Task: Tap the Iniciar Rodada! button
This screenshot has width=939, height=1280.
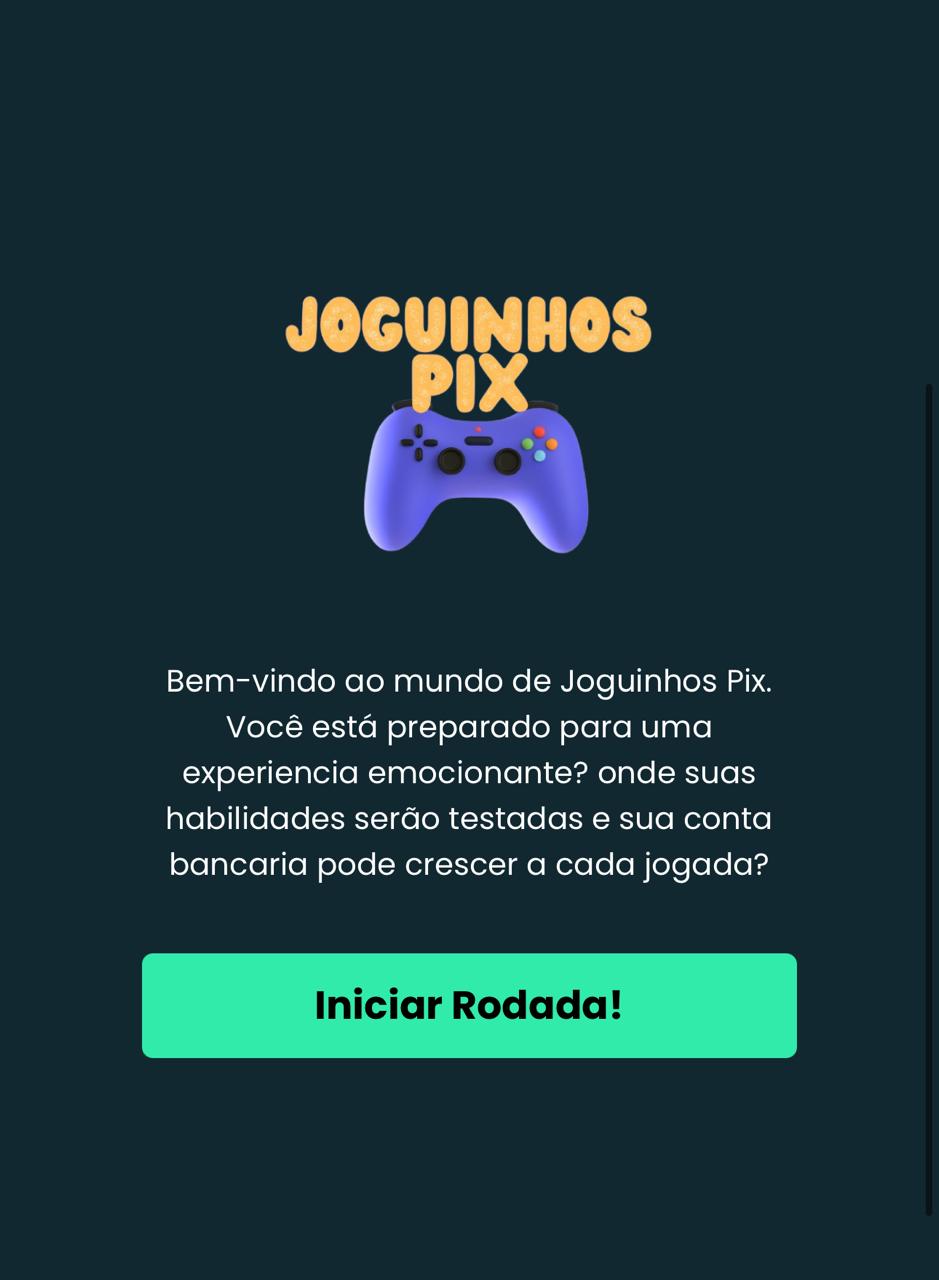Action: tap(469, 1005)
